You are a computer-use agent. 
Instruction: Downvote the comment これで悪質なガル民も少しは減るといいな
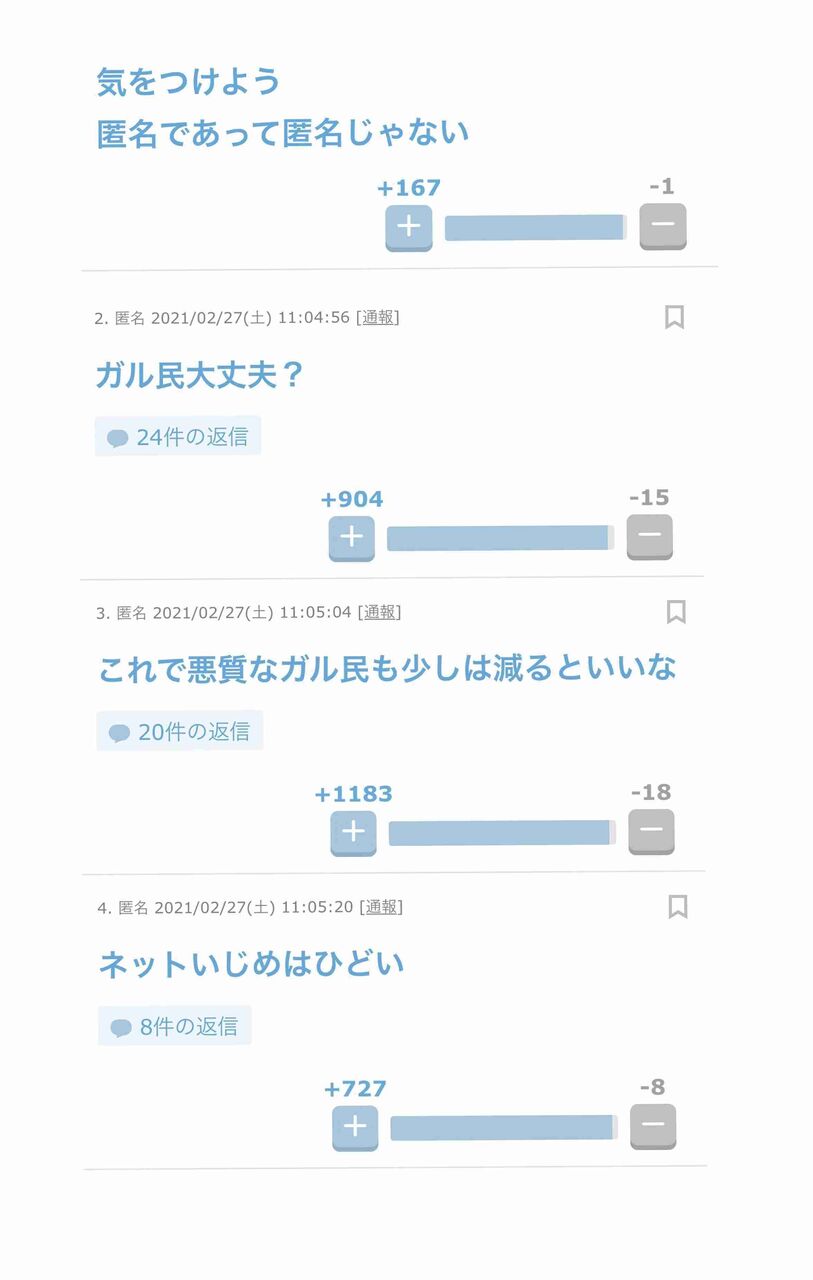(651, 830)
